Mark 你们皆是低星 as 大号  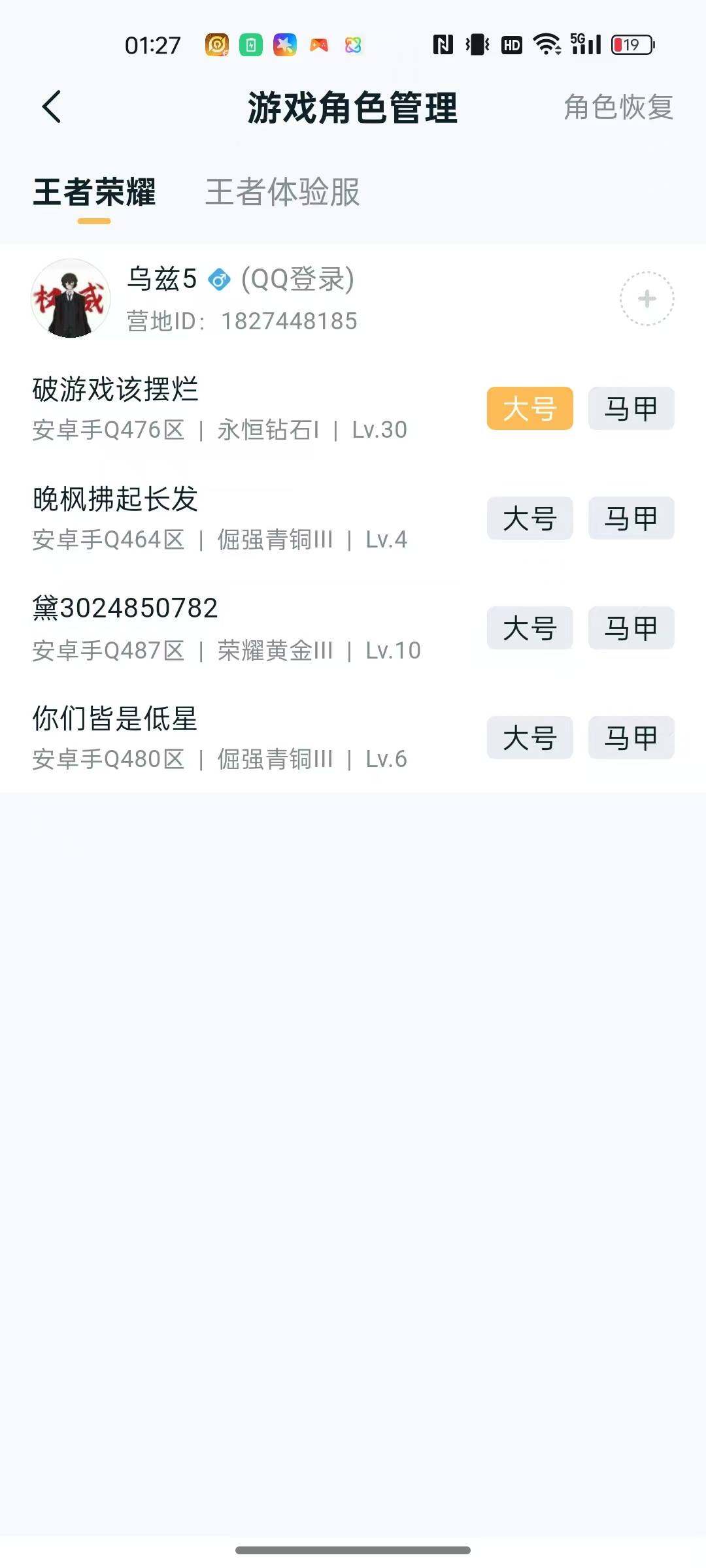click(x=529, y=738)
